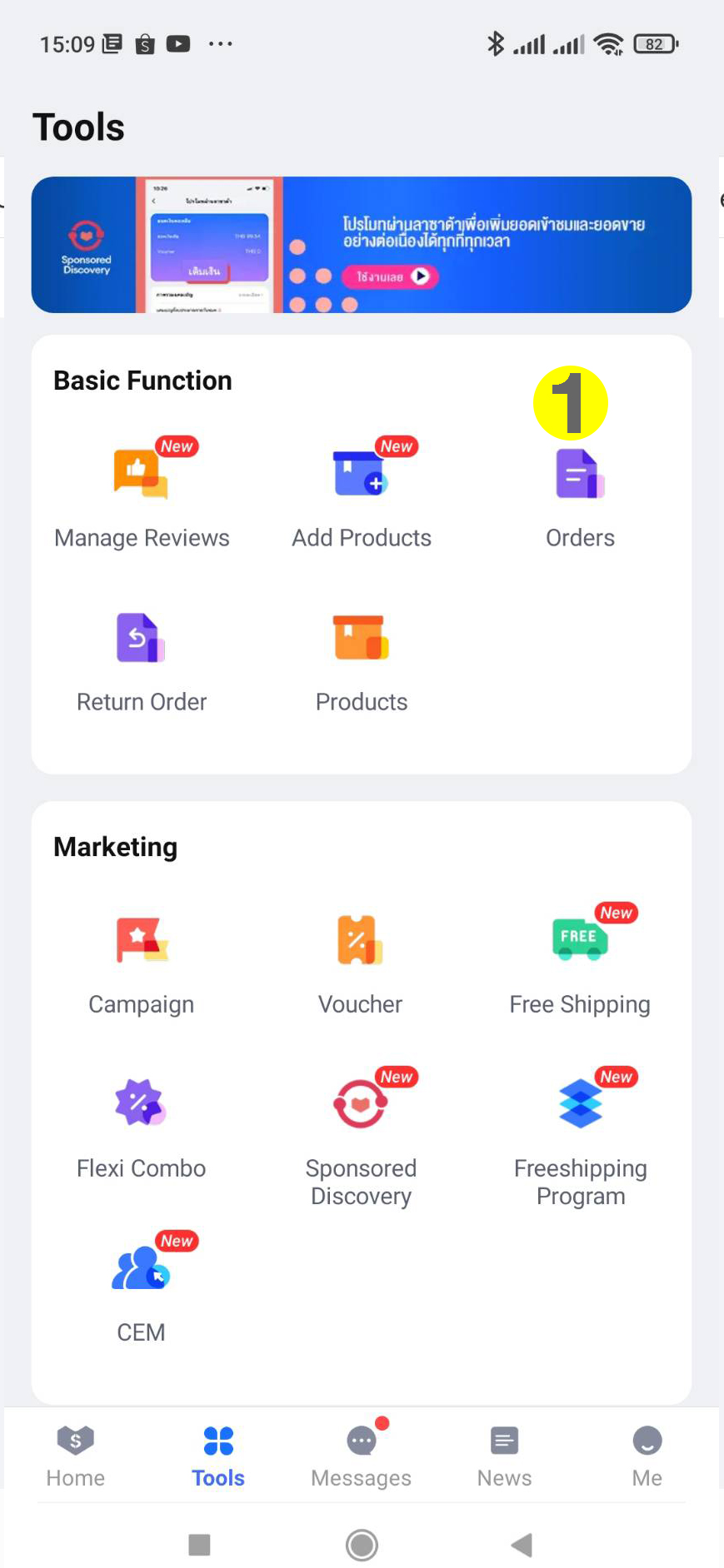
Task: Open Freeshipping Program
Action: point(580,1132)
